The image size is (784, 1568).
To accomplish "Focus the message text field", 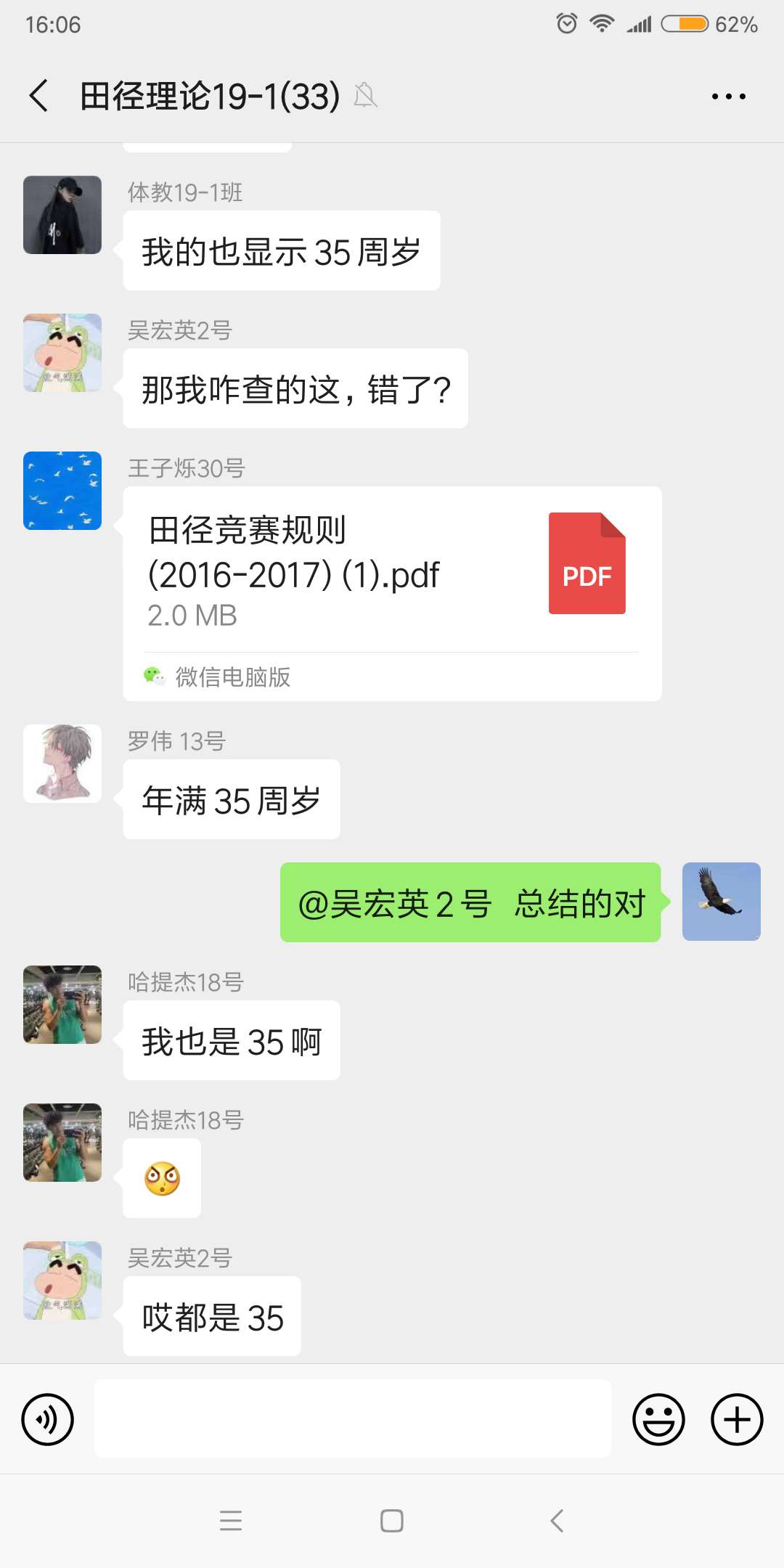I will (x=353, y=1419).
